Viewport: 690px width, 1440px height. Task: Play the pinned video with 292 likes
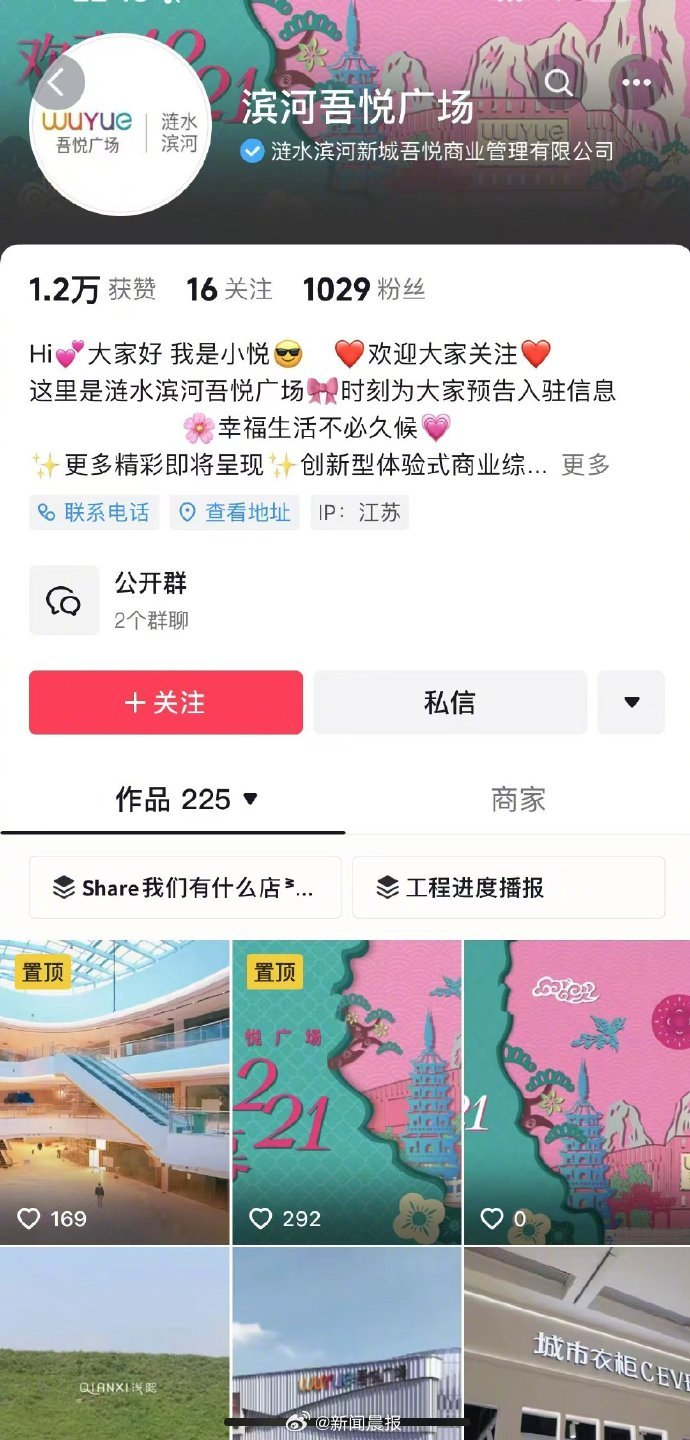tap(346, 1090)
